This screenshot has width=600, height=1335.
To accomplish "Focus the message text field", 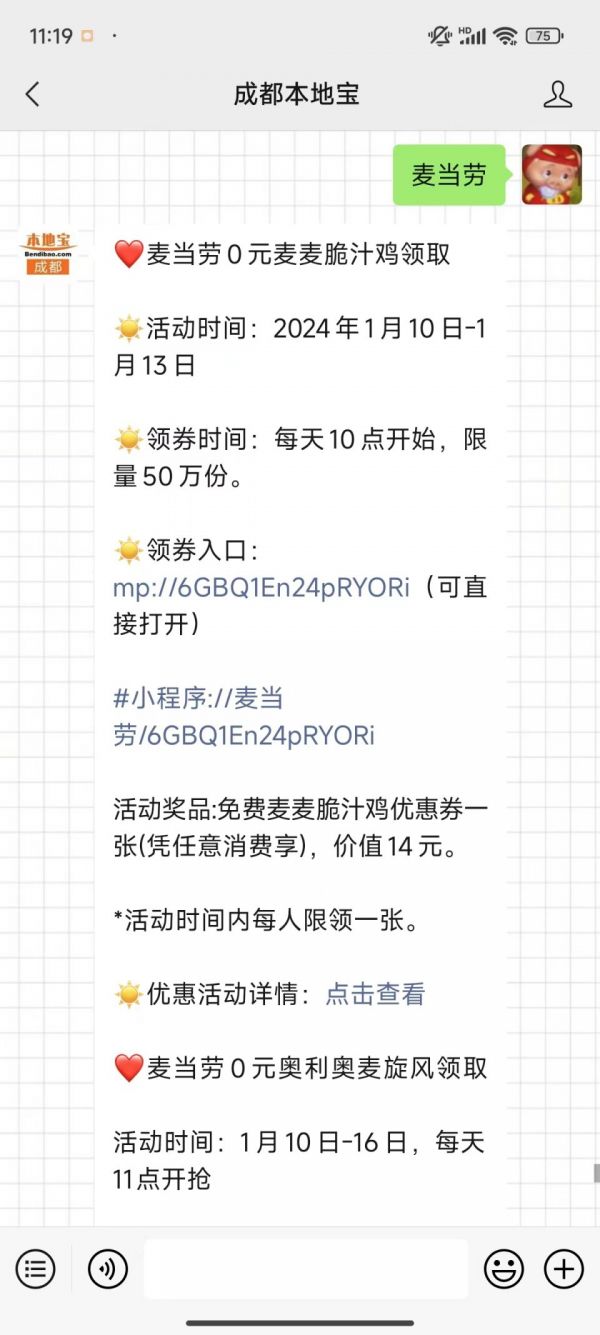I will pos(305,1269).
